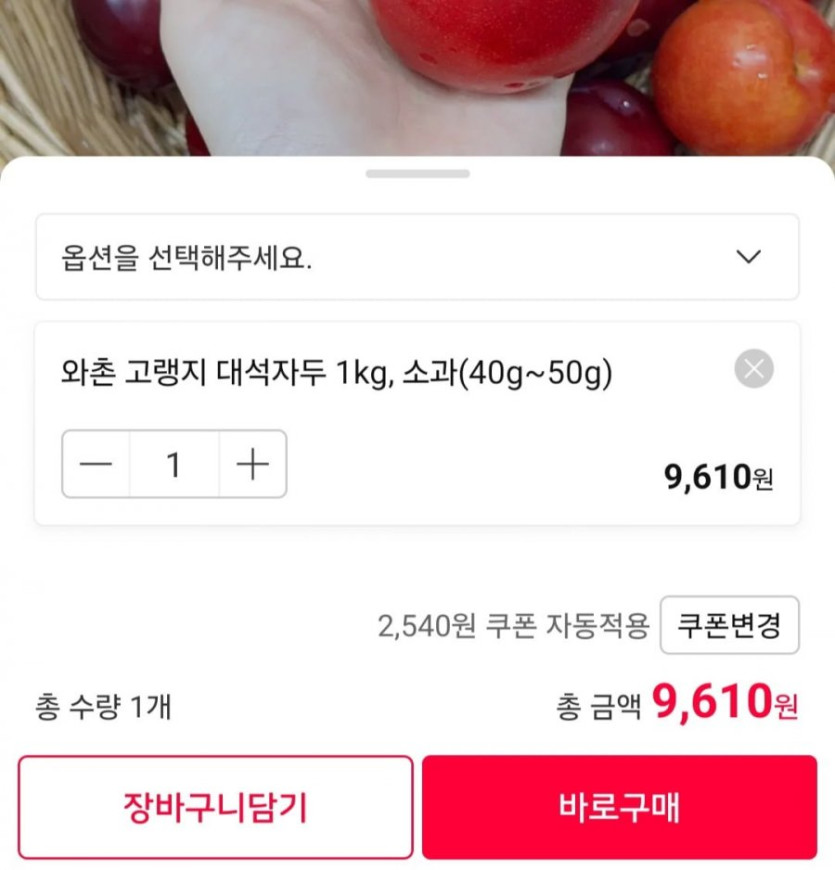Expand the 옵션을 선택해주세요 dropdown

coord(417,257)
